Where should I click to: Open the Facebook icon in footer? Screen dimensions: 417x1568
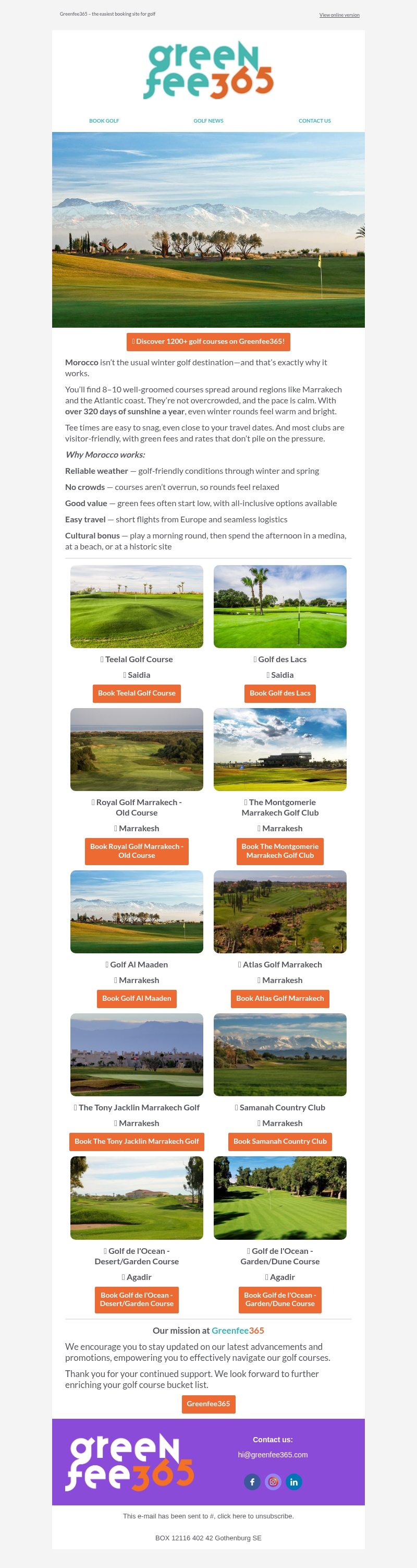click(252, 1481)
